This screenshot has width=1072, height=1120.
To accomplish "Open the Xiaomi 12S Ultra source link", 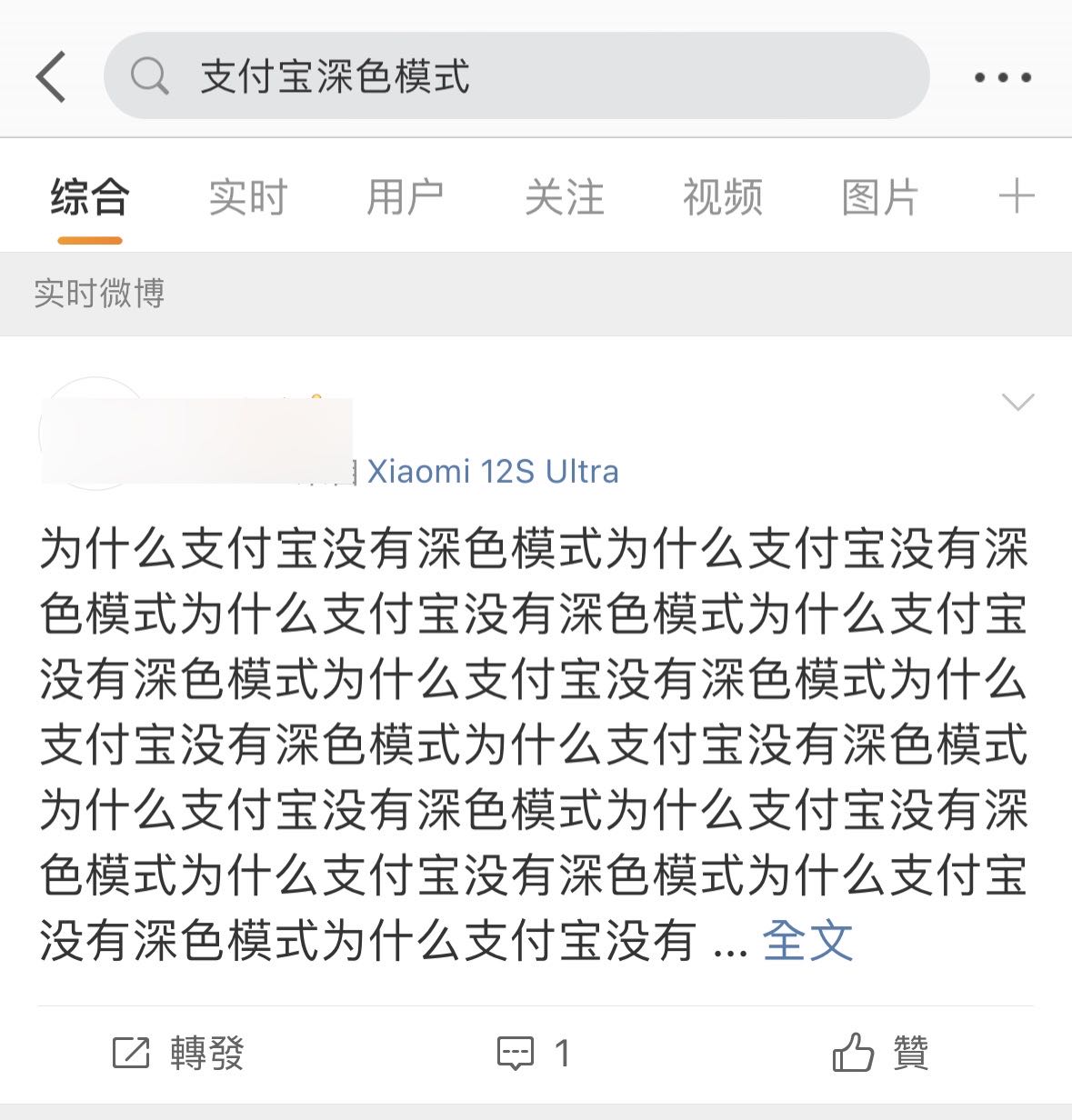I will [x=492, y=472].
